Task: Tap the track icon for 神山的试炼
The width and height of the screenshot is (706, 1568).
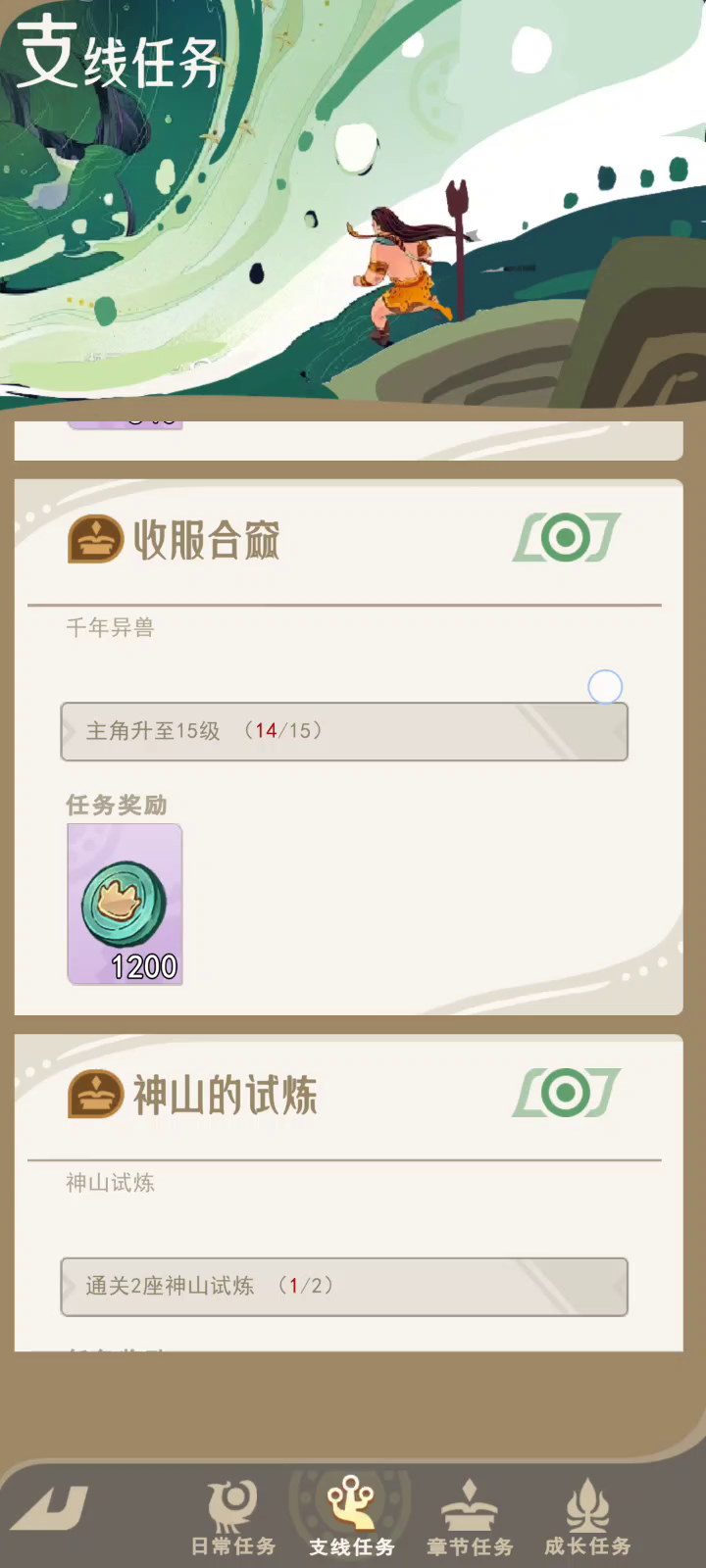Action: tap(567, 1093)
